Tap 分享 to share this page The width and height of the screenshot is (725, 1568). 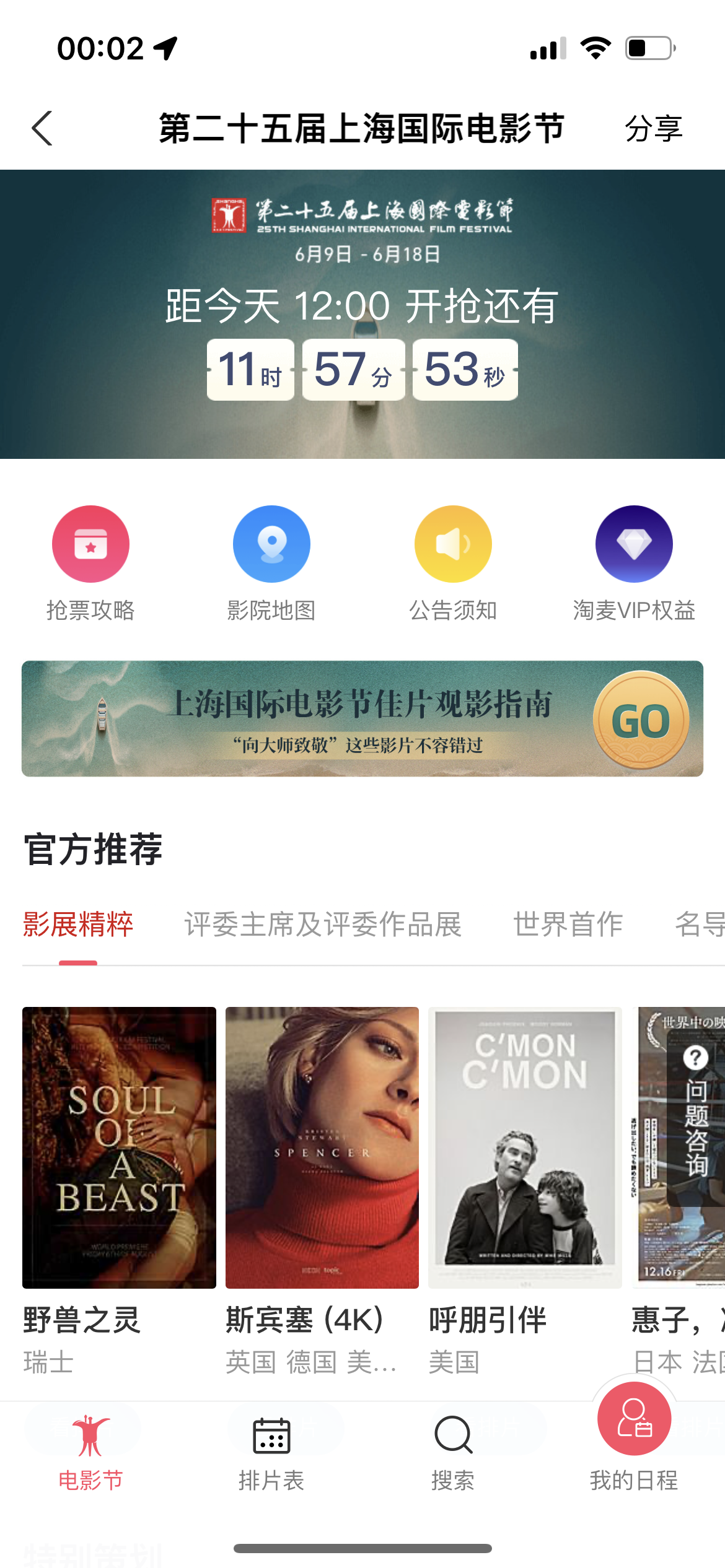653,129
